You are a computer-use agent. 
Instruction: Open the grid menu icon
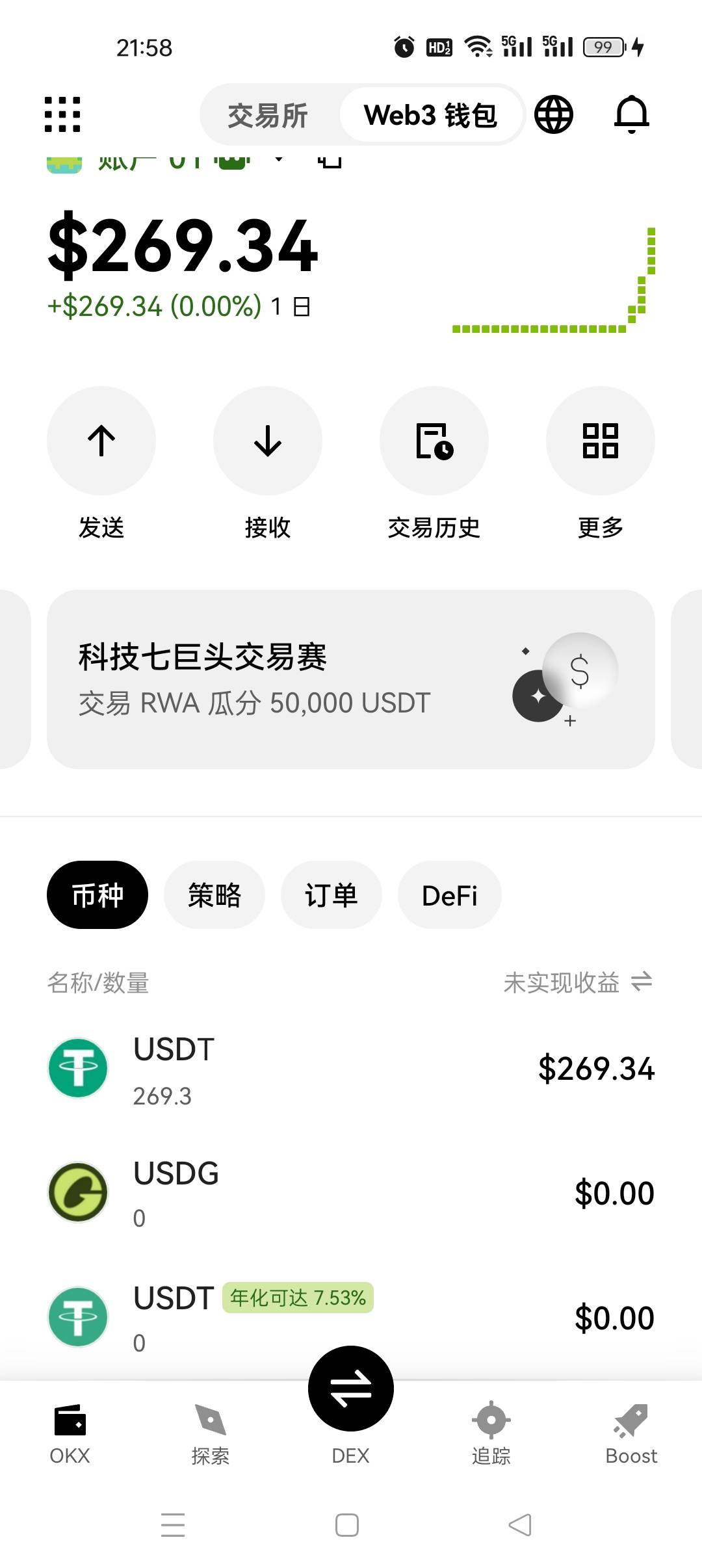coord(62,114)
